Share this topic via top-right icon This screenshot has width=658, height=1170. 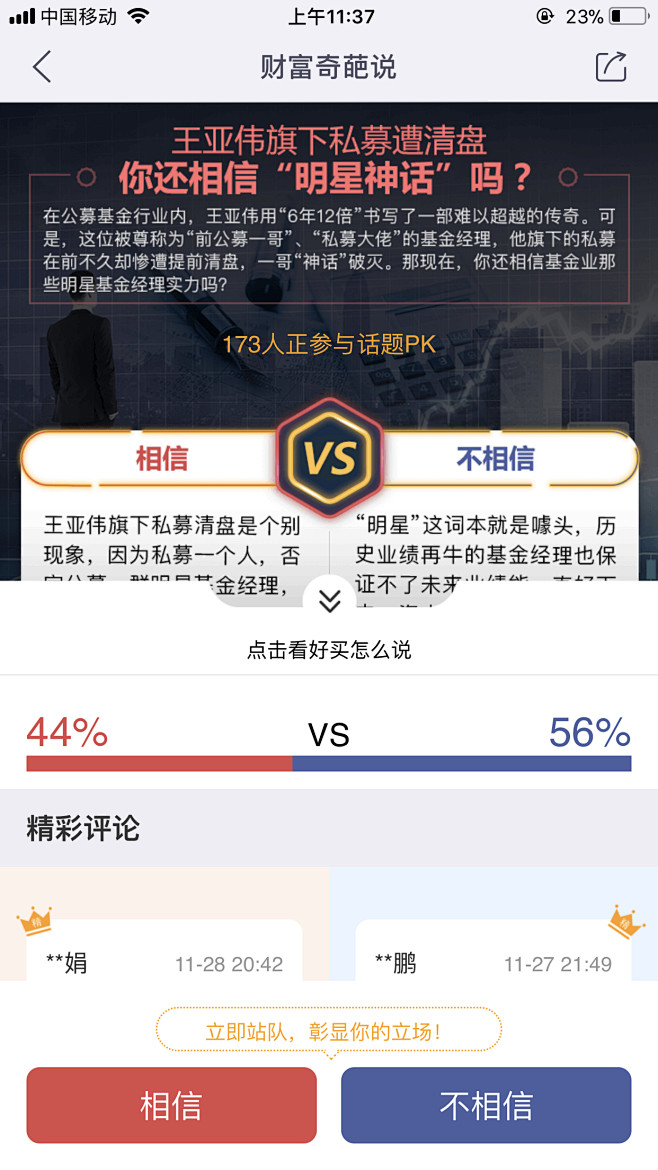[x=611, y=66]
